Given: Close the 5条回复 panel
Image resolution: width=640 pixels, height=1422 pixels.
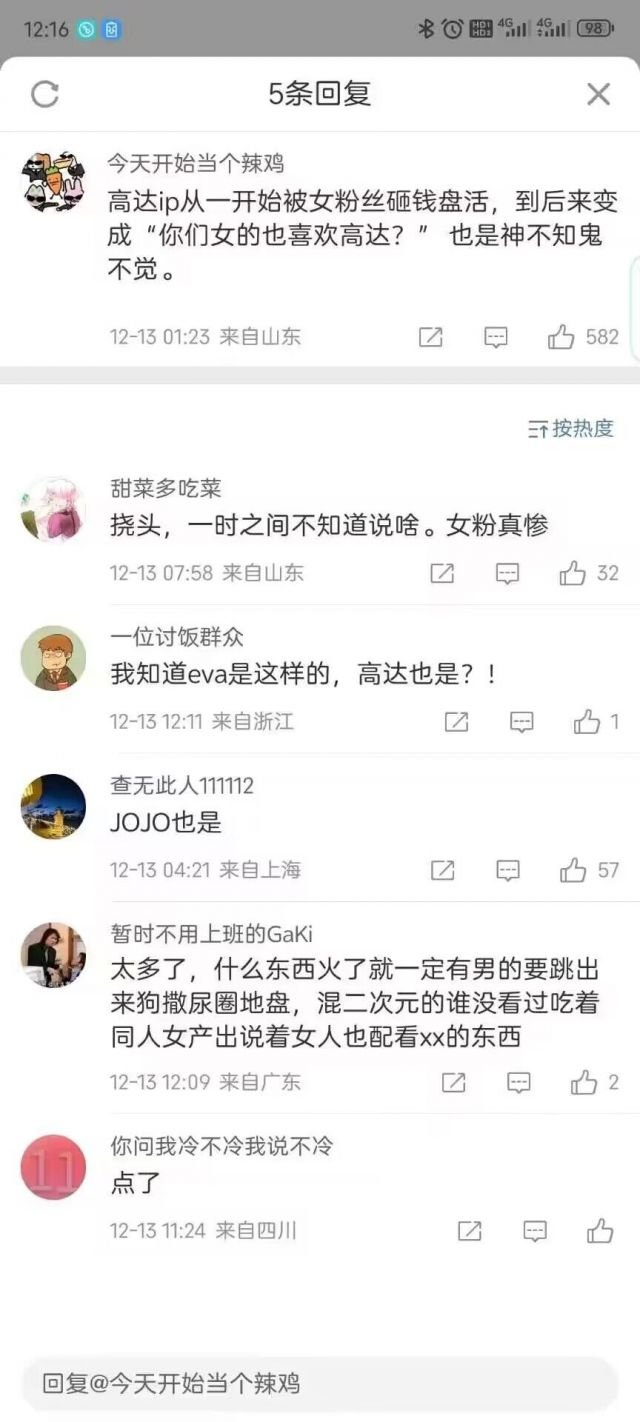Looking at the screenshot, I should pyautogui.click(x=598, y=95).
